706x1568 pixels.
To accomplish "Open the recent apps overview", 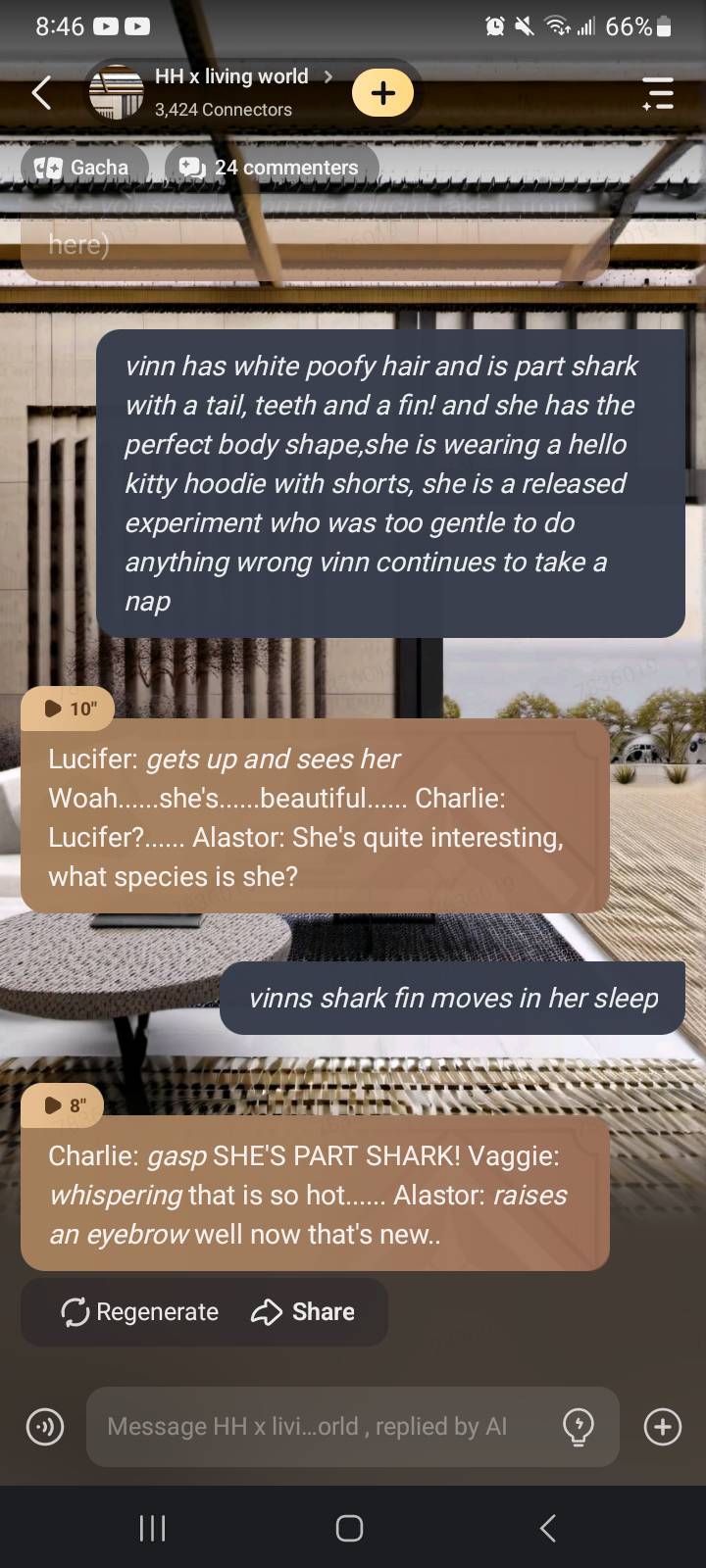I will pos(152,1528).
